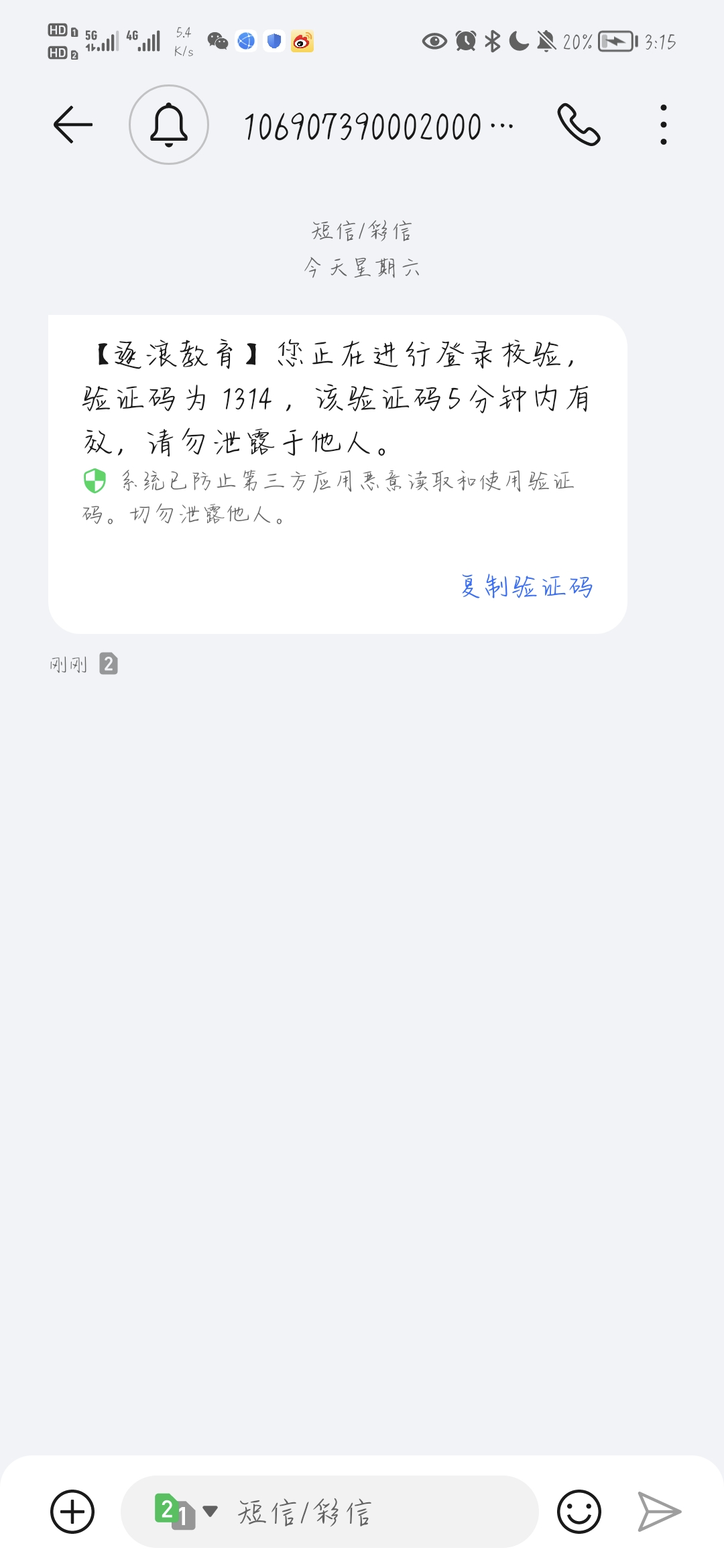Tap the notification bell contact avatar
Viewport: 724px width, 1568px height.
click(x=169, y=124)
